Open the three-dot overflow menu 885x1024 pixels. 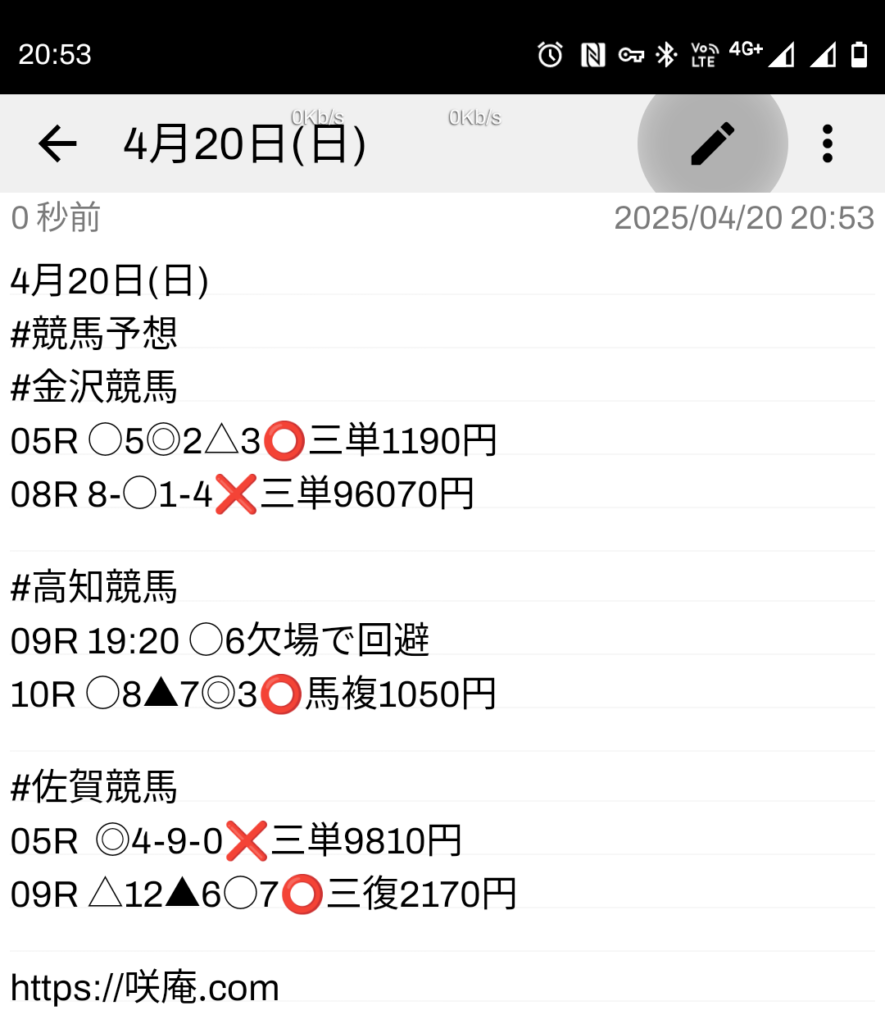coord(827,144)
